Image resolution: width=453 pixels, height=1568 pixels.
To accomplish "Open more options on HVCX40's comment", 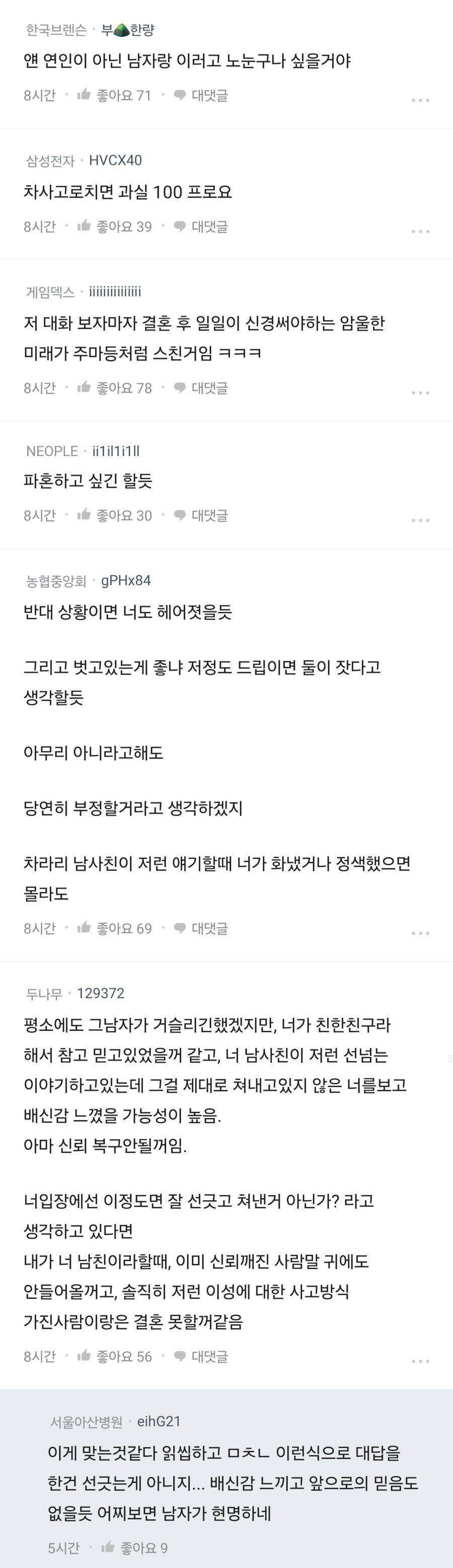I will click(x=420, y=231).
